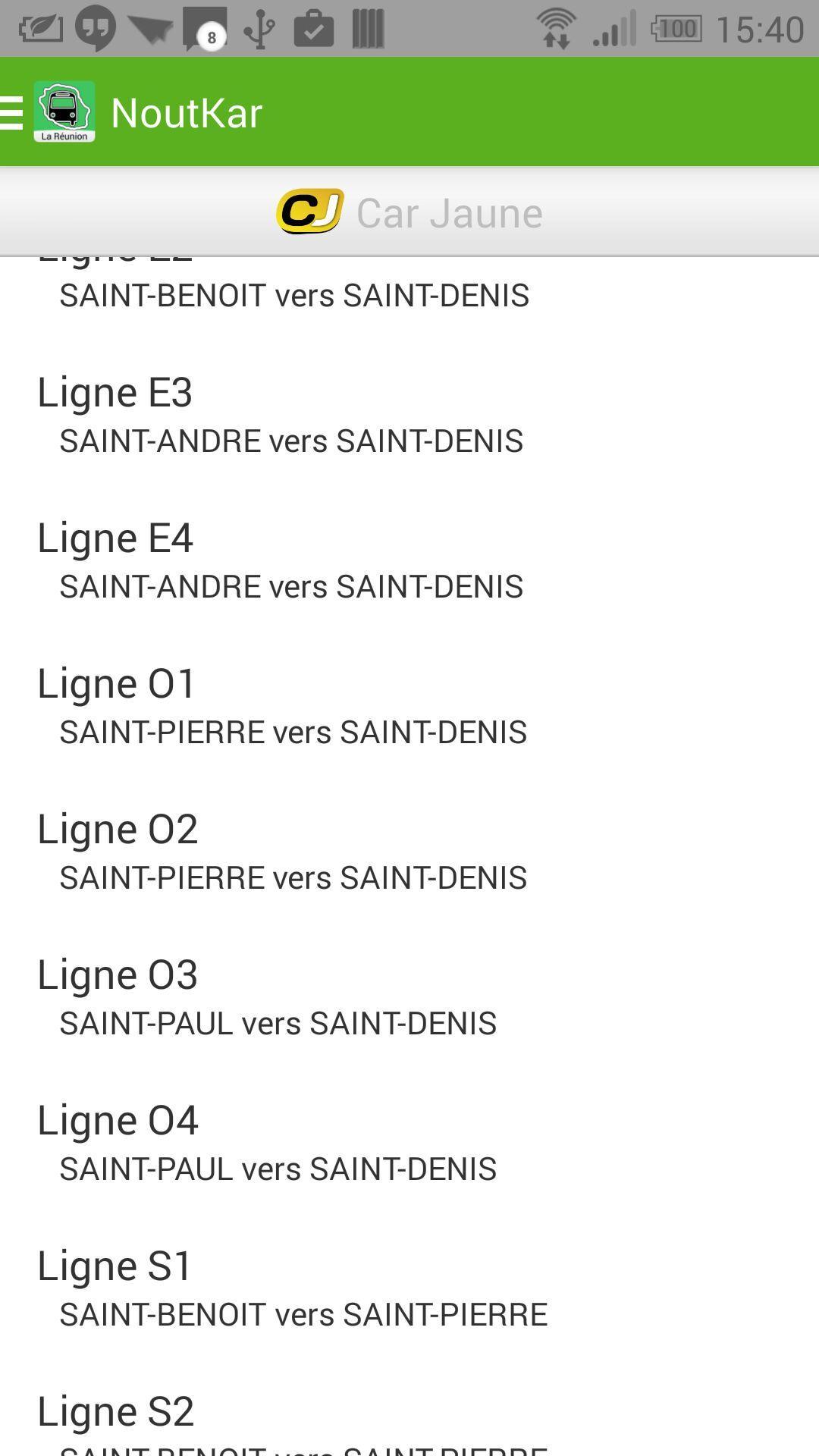Select Ligne O4 bus line
The height and width of the screenshot is (1456, 819).
[x=409, y=1144]
